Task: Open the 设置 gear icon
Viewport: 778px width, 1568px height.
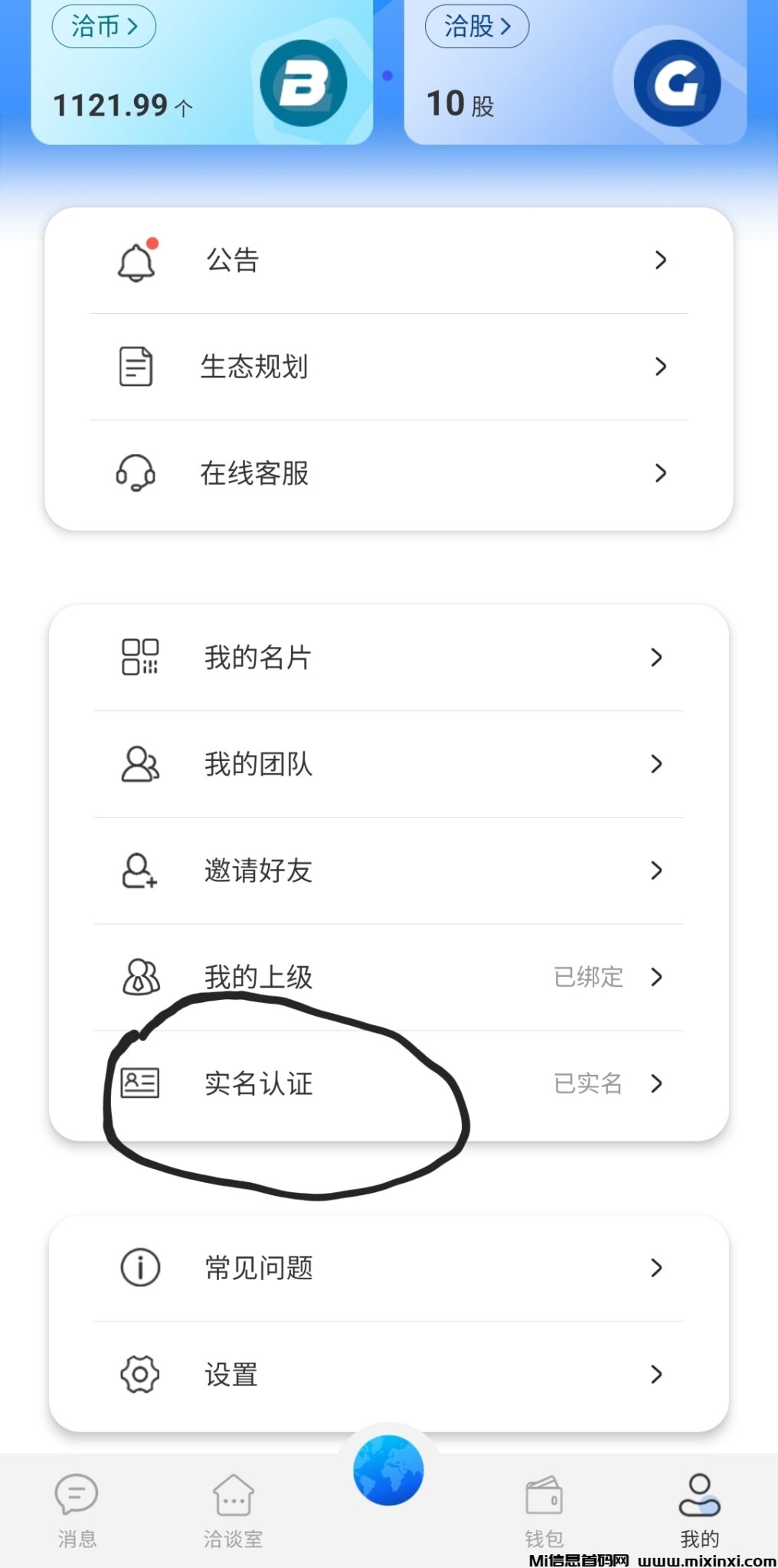Action: pos(138,1374)
